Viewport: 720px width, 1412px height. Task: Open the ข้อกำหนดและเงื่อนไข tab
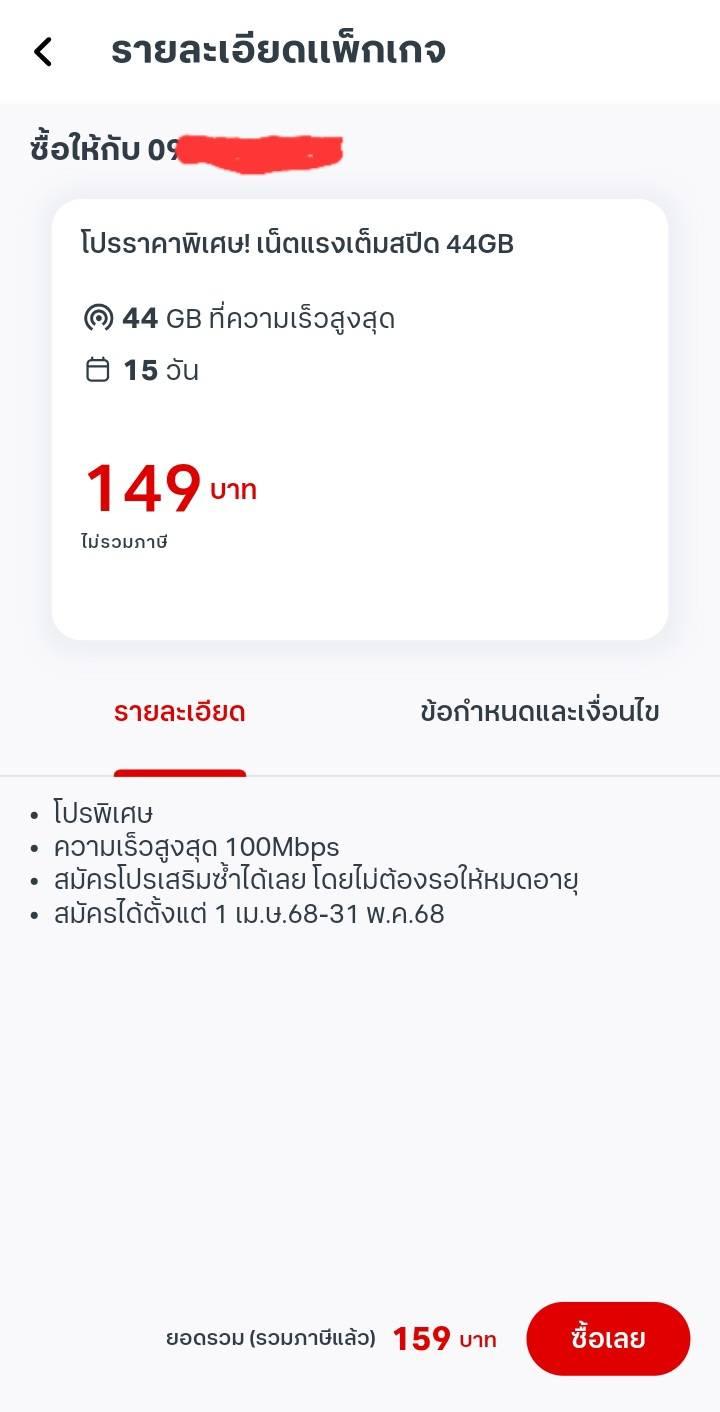tap(539, 713)
